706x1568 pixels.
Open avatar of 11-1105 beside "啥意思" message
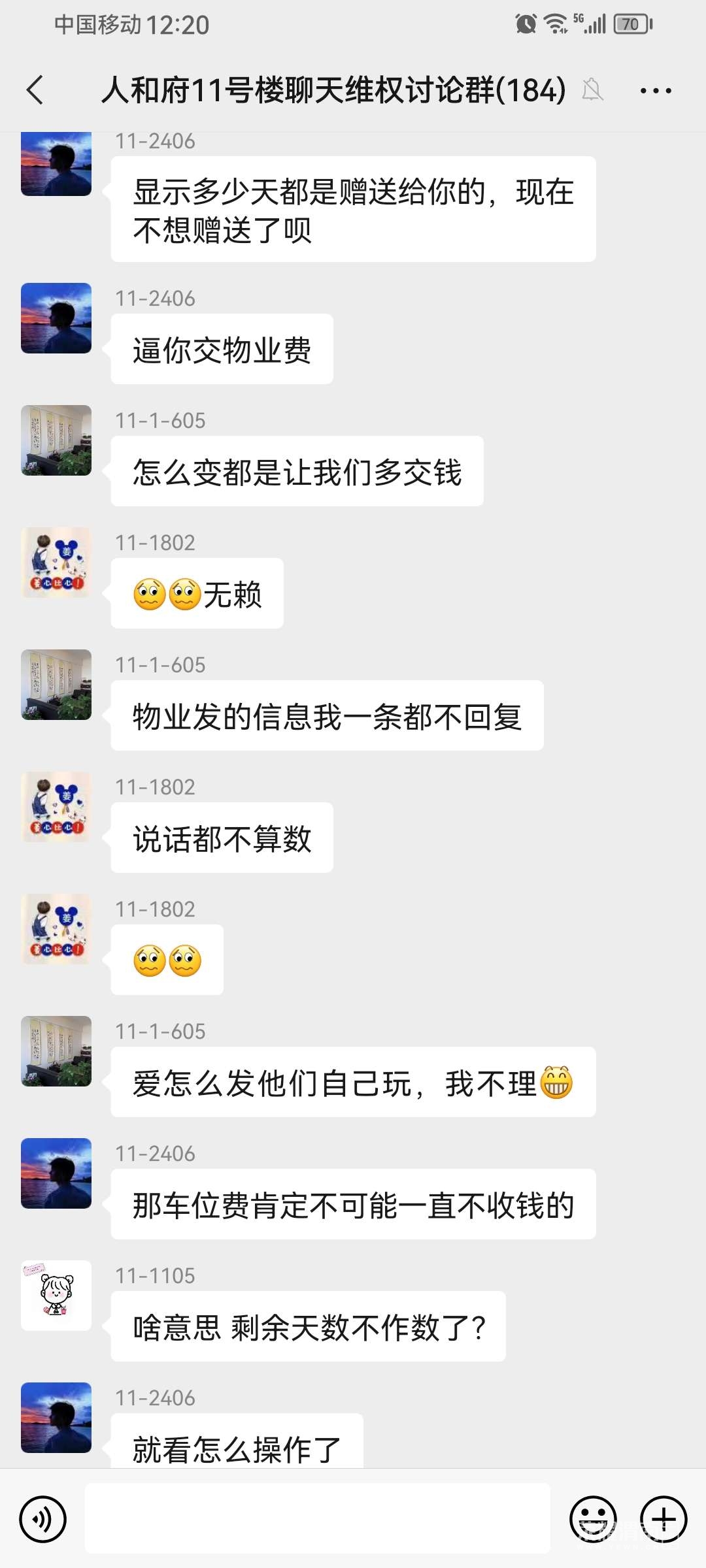click(x=56, y=1296)
